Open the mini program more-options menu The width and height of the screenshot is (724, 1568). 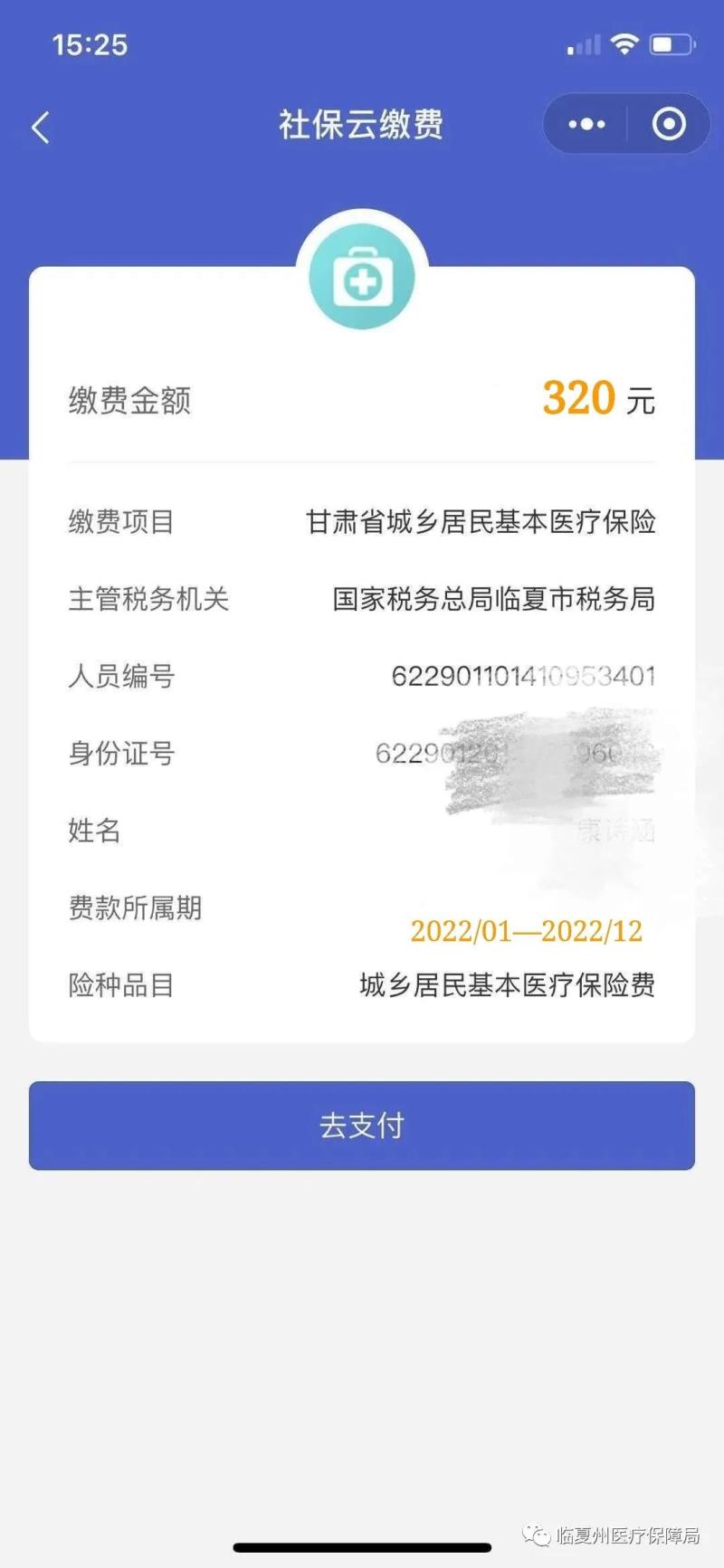coord(586,124)
